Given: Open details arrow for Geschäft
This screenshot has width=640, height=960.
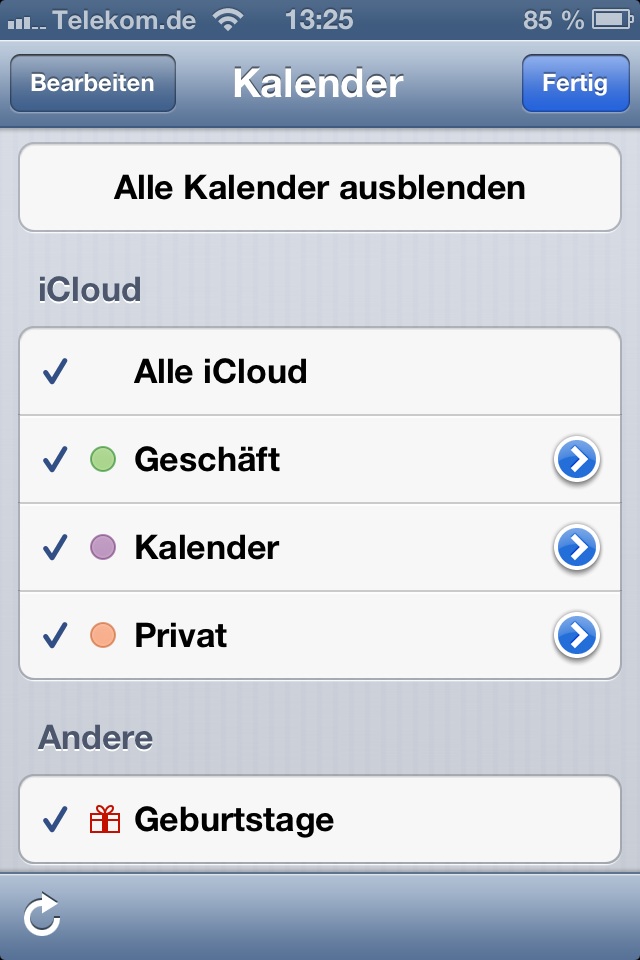Looking at the screenshot, I should [577, 460].
